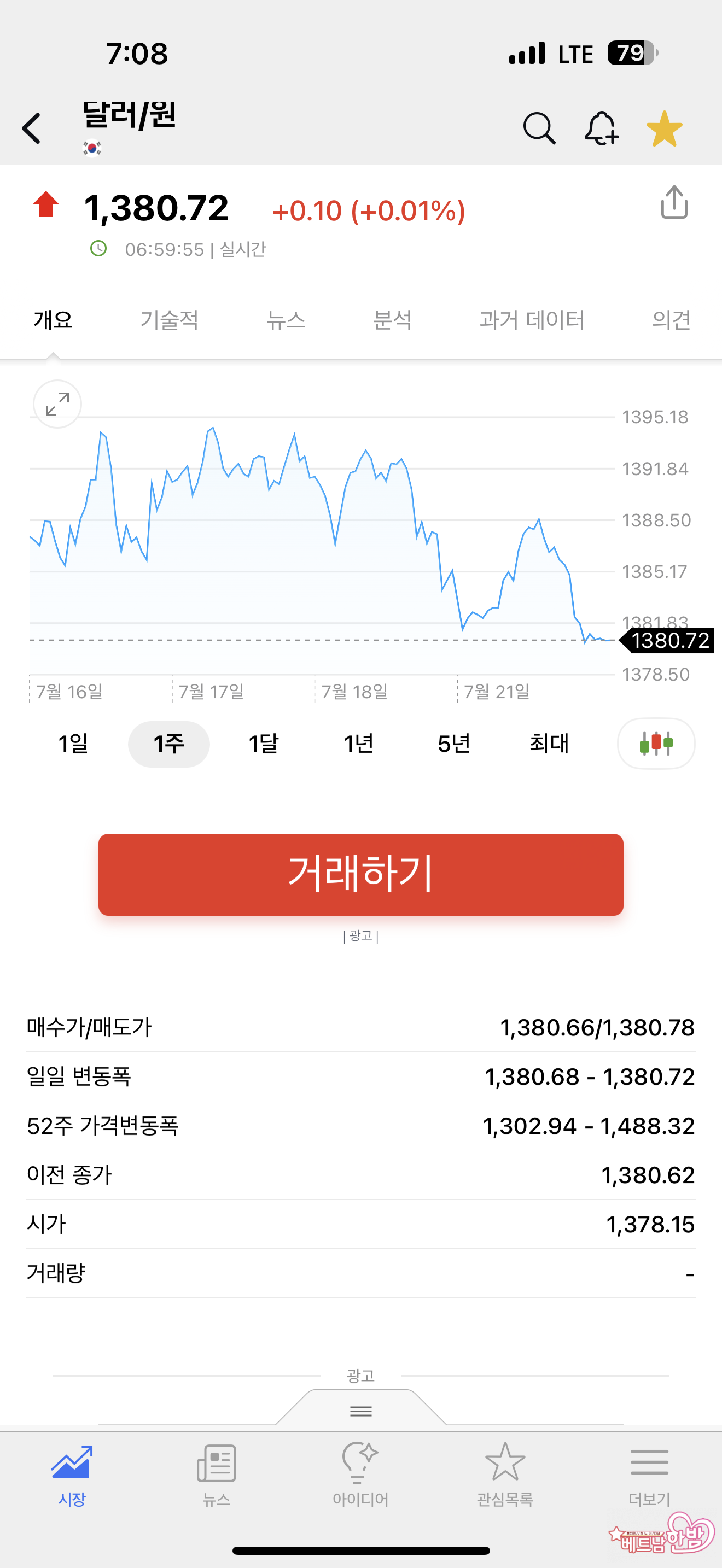Select the 1년 chart range
Screen dimensions: 722x1568
359,743
